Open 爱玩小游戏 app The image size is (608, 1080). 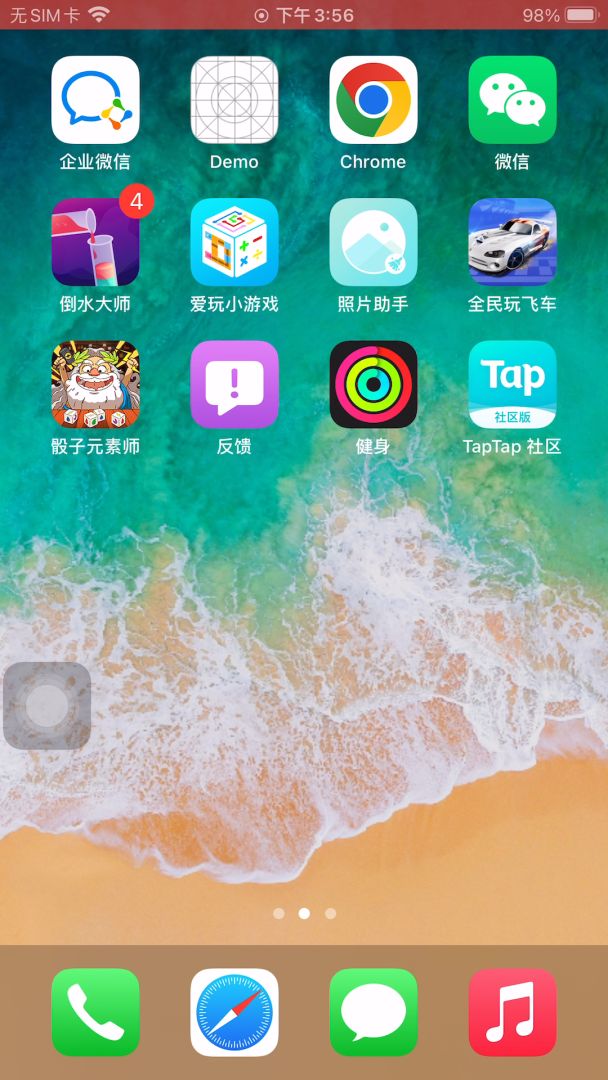point(234,242)
